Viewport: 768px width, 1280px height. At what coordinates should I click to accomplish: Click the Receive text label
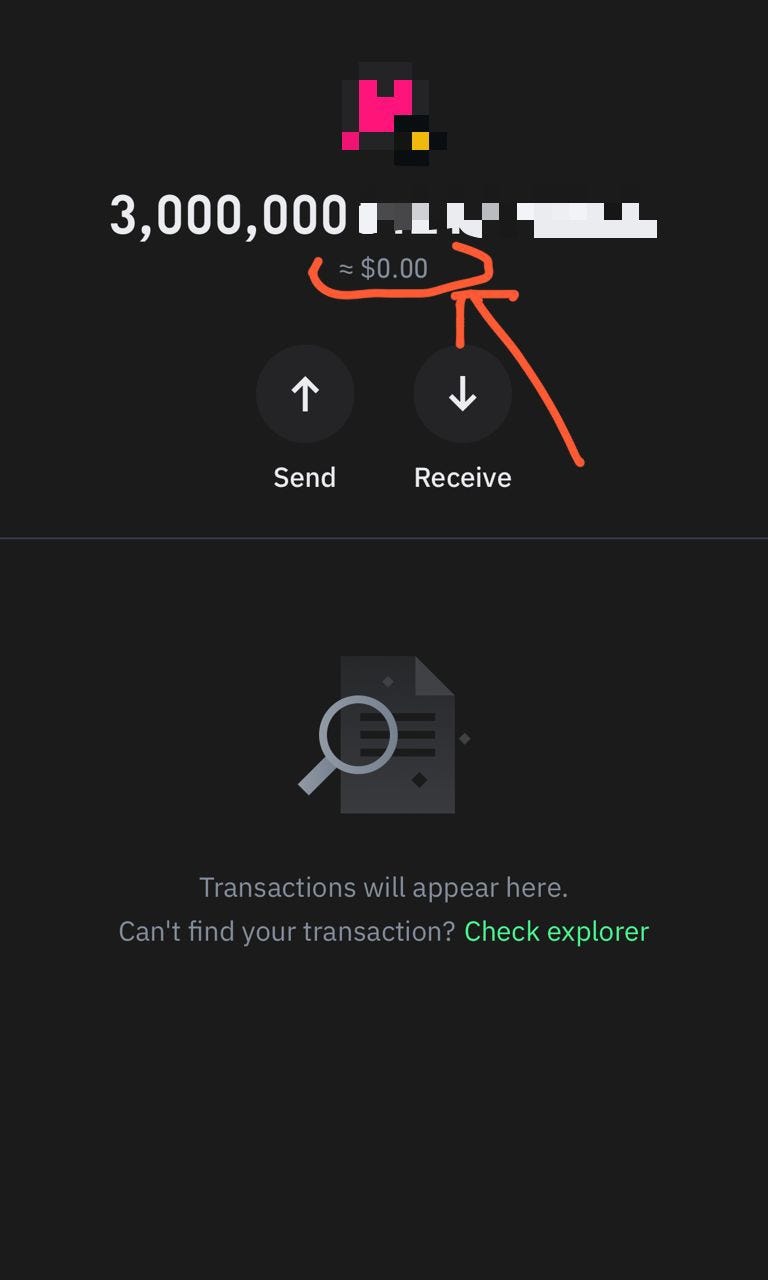[462, 477]
